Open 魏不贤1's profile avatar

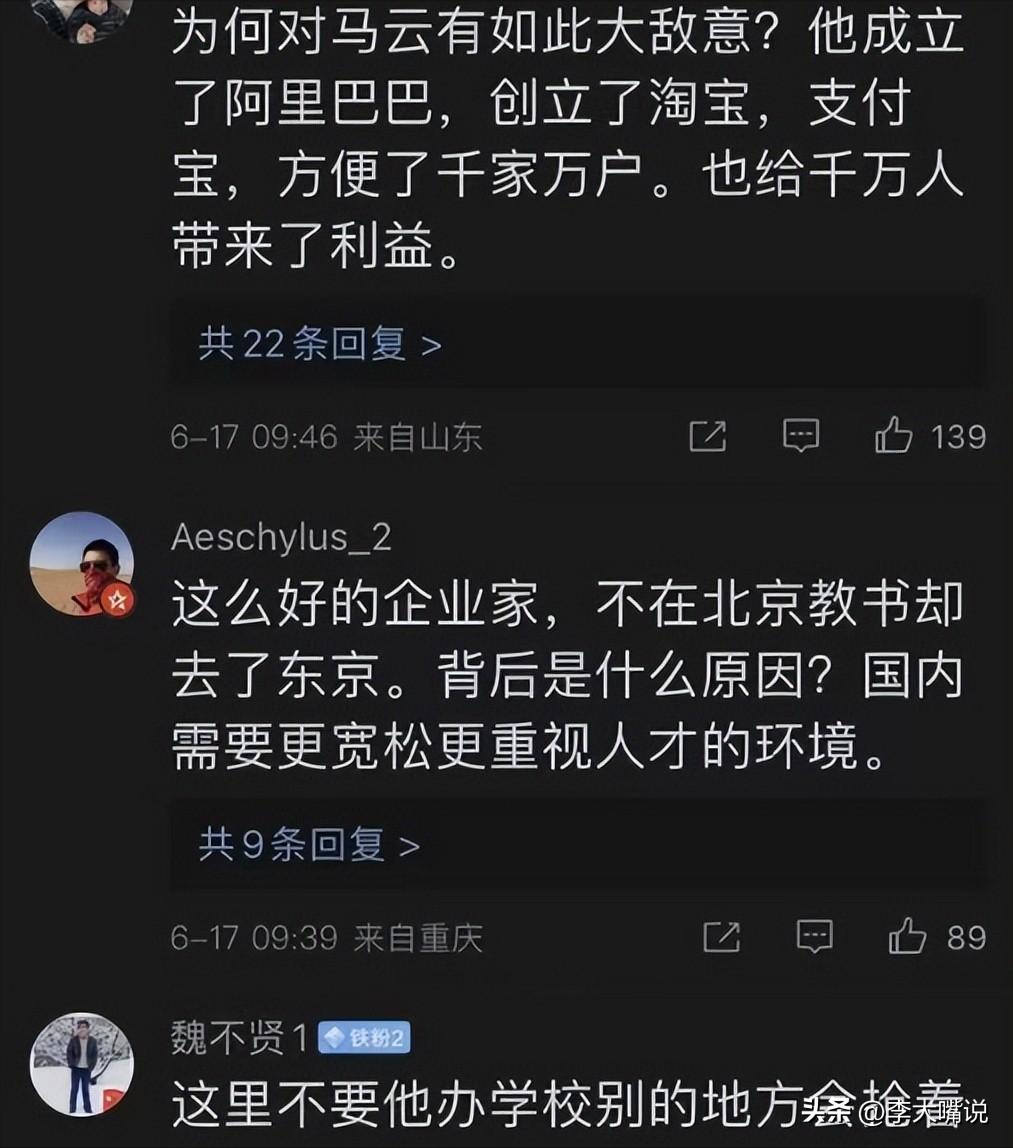pos(81,1064)
